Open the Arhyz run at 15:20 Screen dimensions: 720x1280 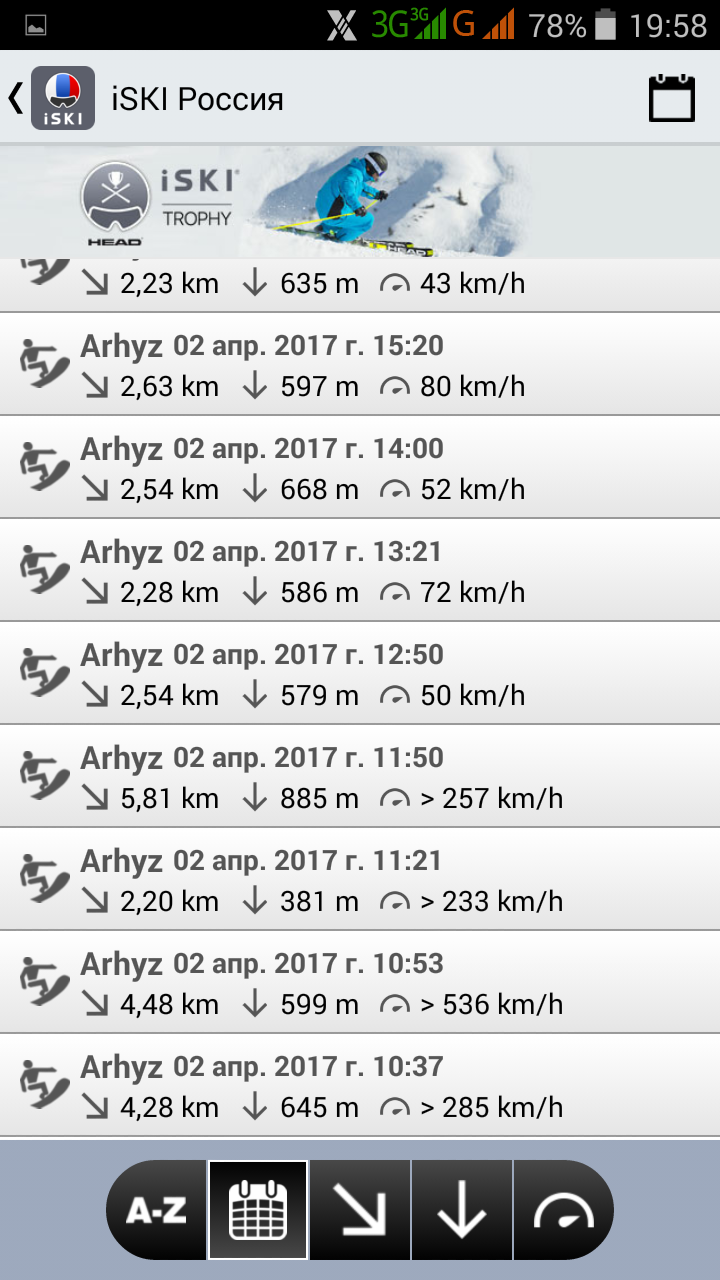360,365
